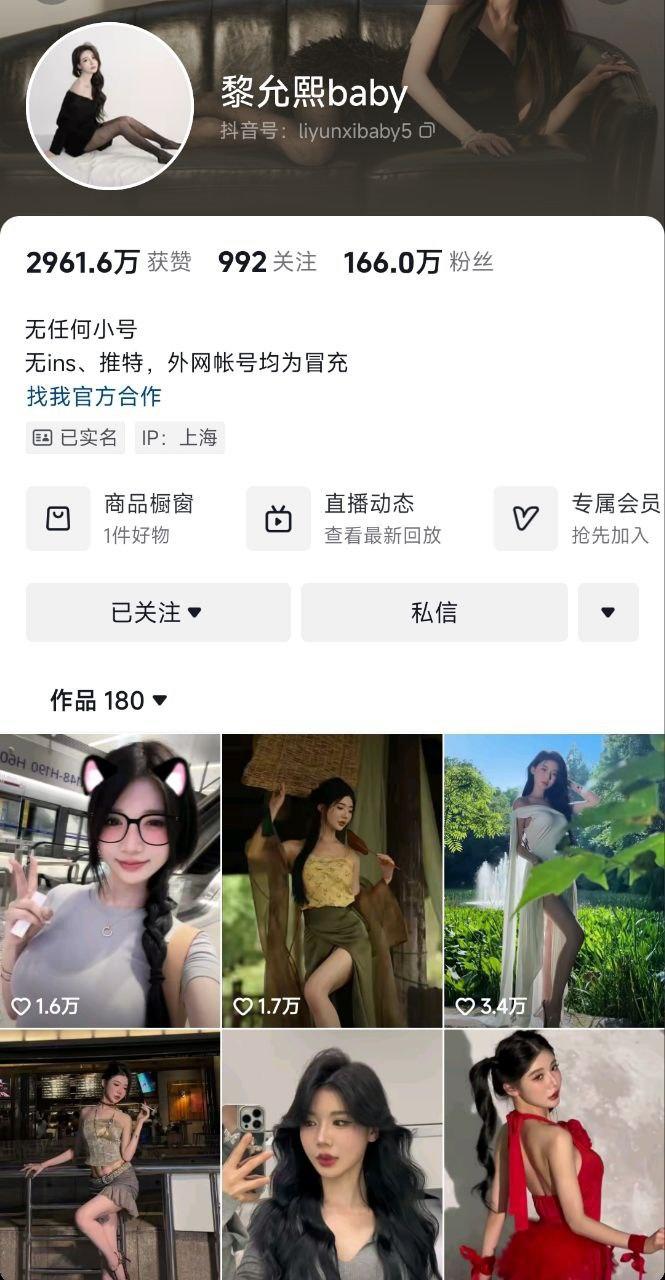The width and height of the screenshot is (665, 1280).
Task: Watch the video with 3.4万 likes
Action: 554,880
